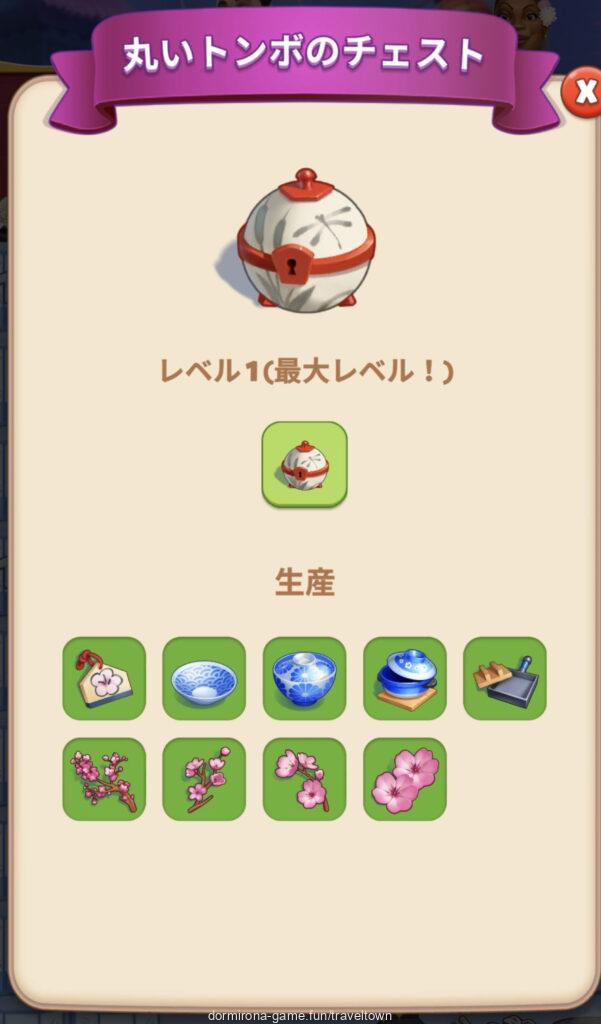The width and height of the screenshot is (601, 1024).
Task: Tap the large pink sakura flowers
Action: point(404,779)
